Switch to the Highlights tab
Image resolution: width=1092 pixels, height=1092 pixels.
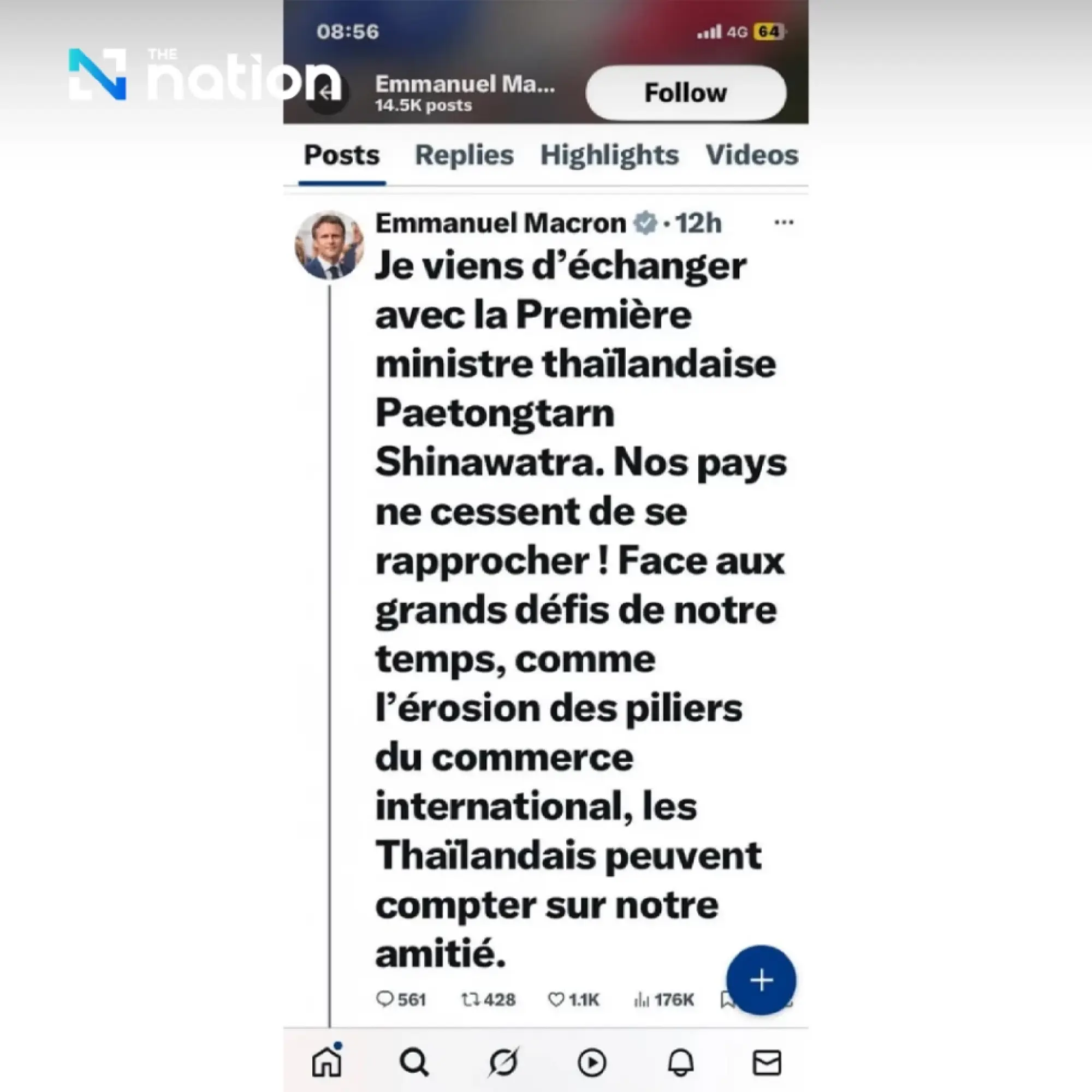click(x=609, y=156)
